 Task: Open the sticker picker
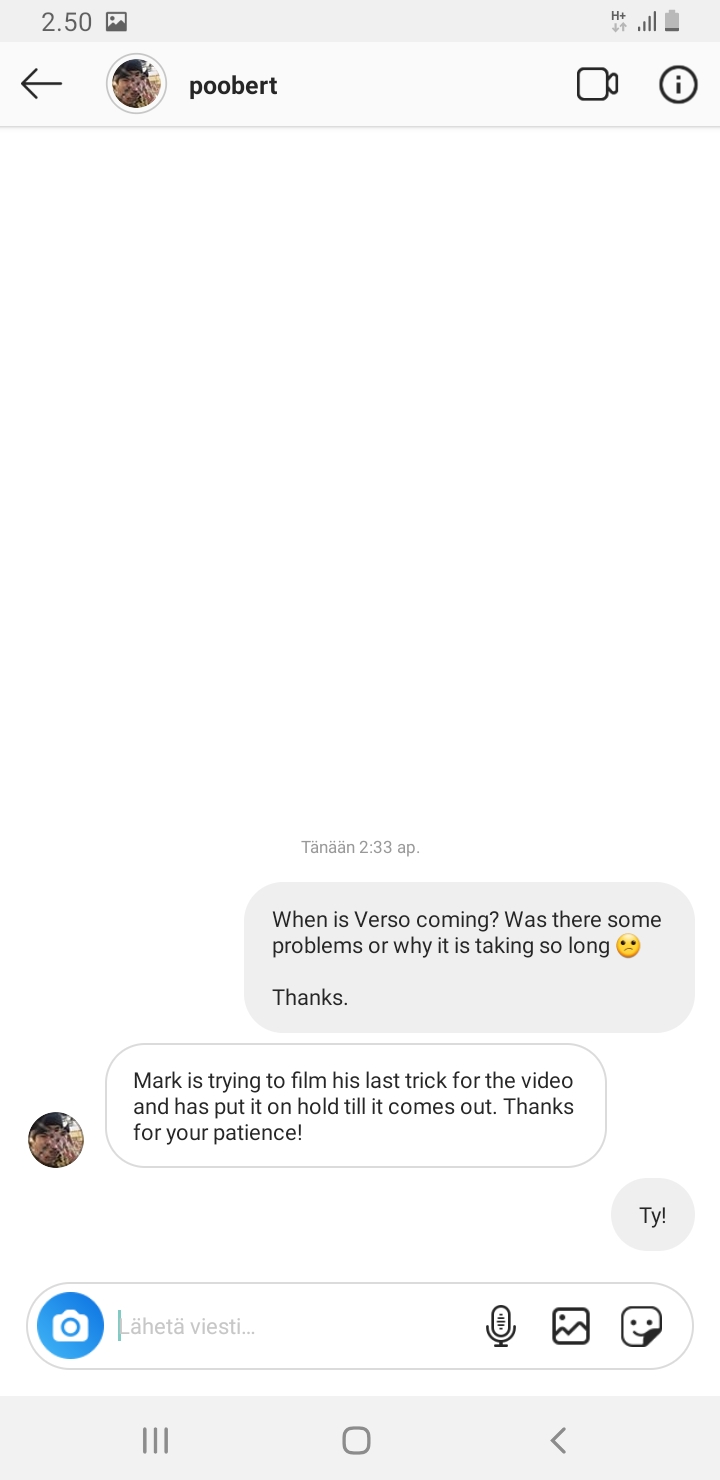click(x=641, y=1326)
